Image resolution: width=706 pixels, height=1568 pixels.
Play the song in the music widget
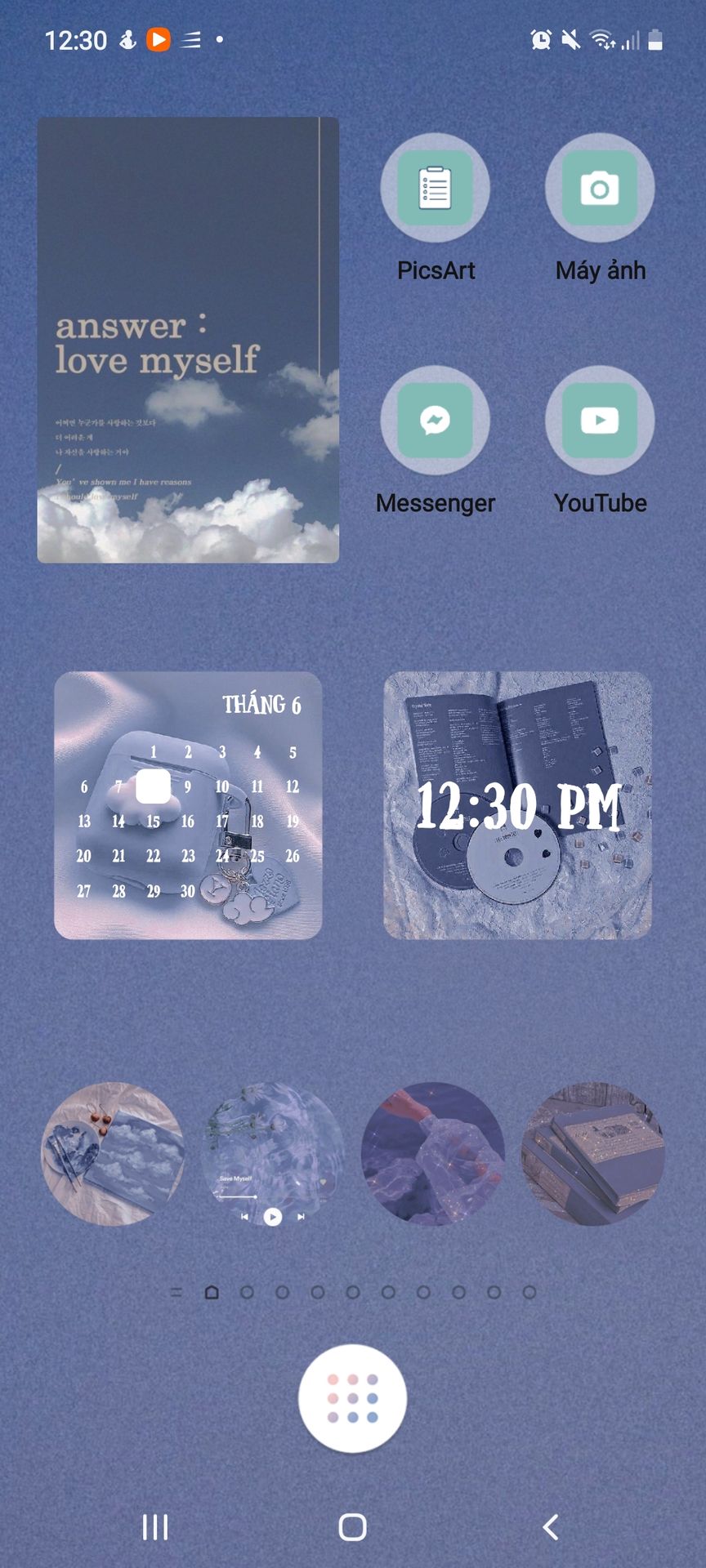pyautogui.click(x=273, y=1217)
